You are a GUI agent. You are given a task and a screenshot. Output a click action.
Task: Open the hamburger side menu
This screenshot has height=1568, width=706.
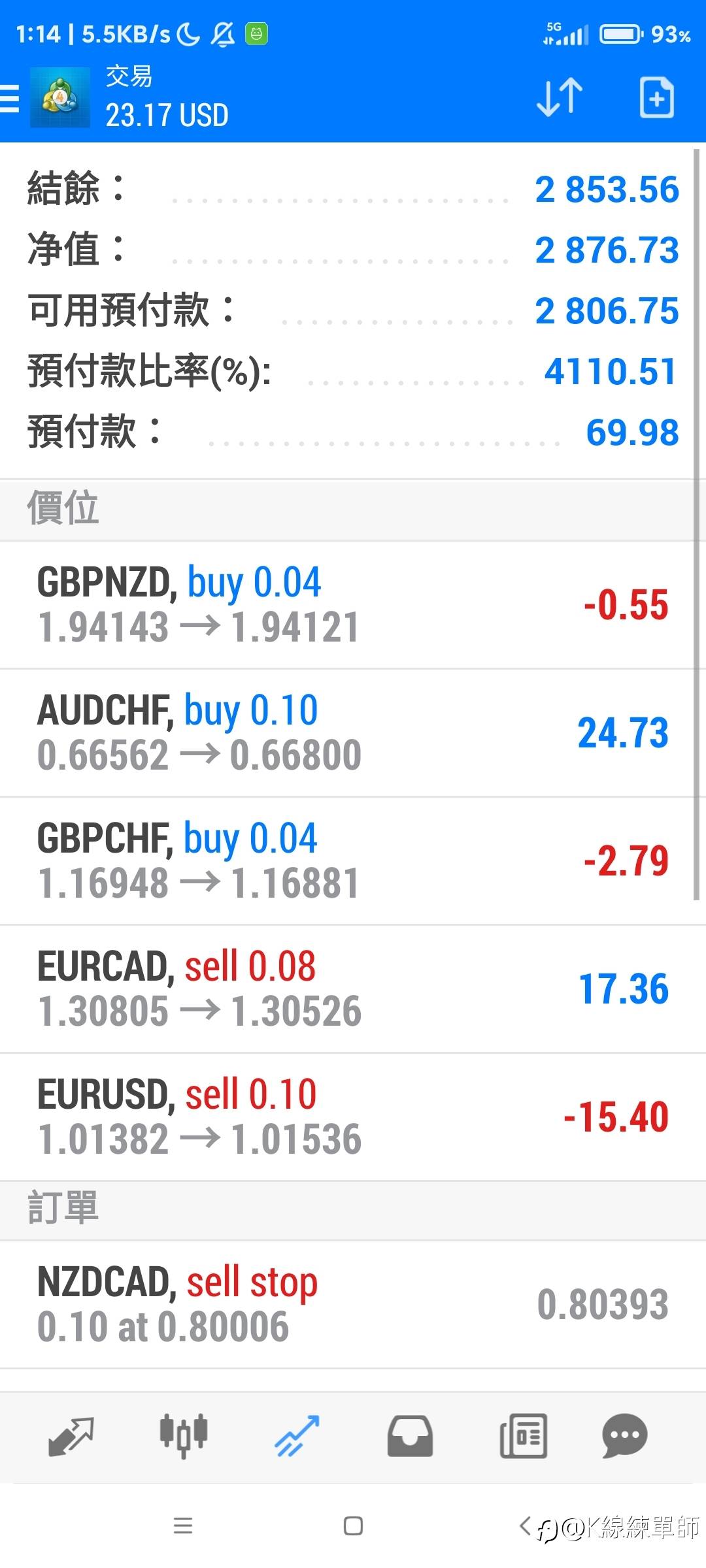[x=10, y=98]
